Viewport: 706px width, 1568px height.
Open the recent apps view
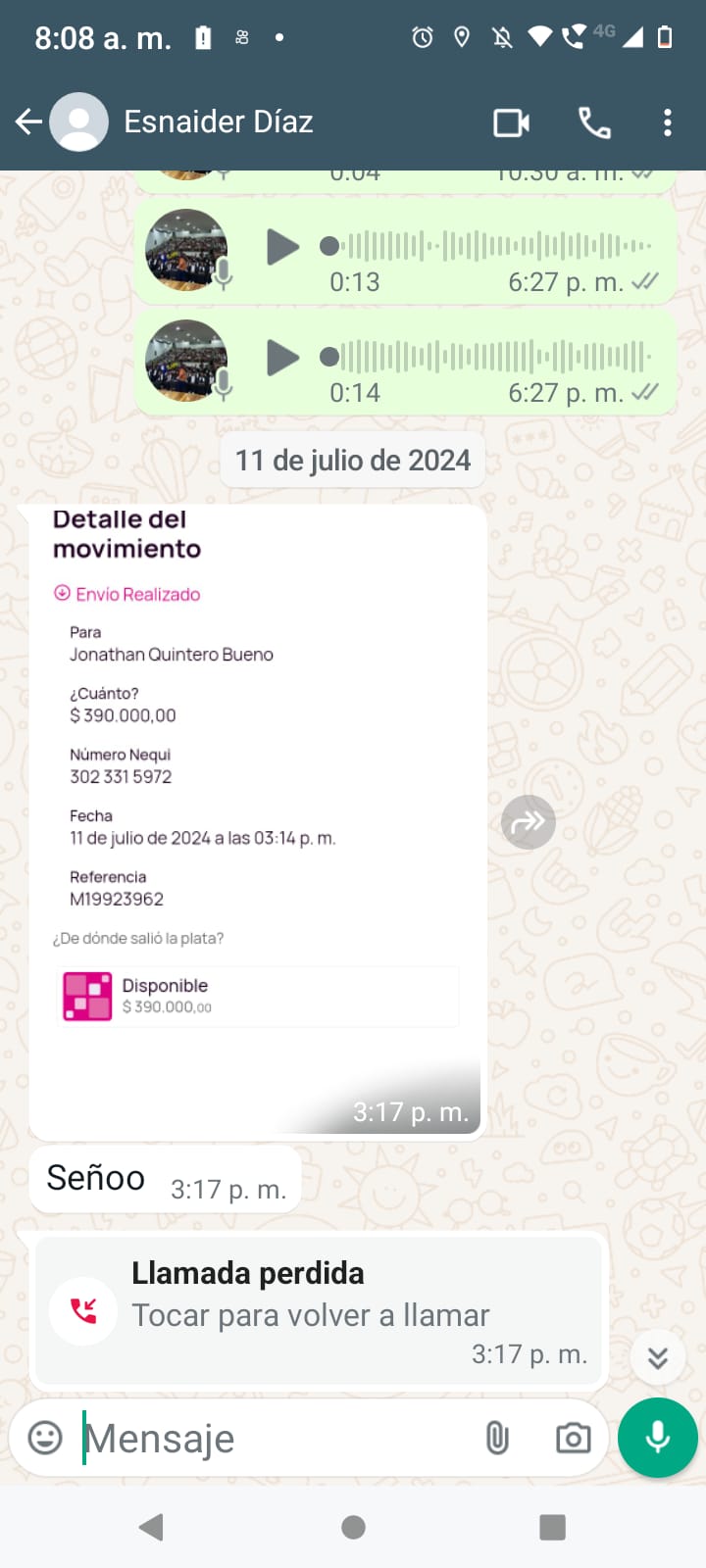pyautogui.click(x=552, y=1527)
